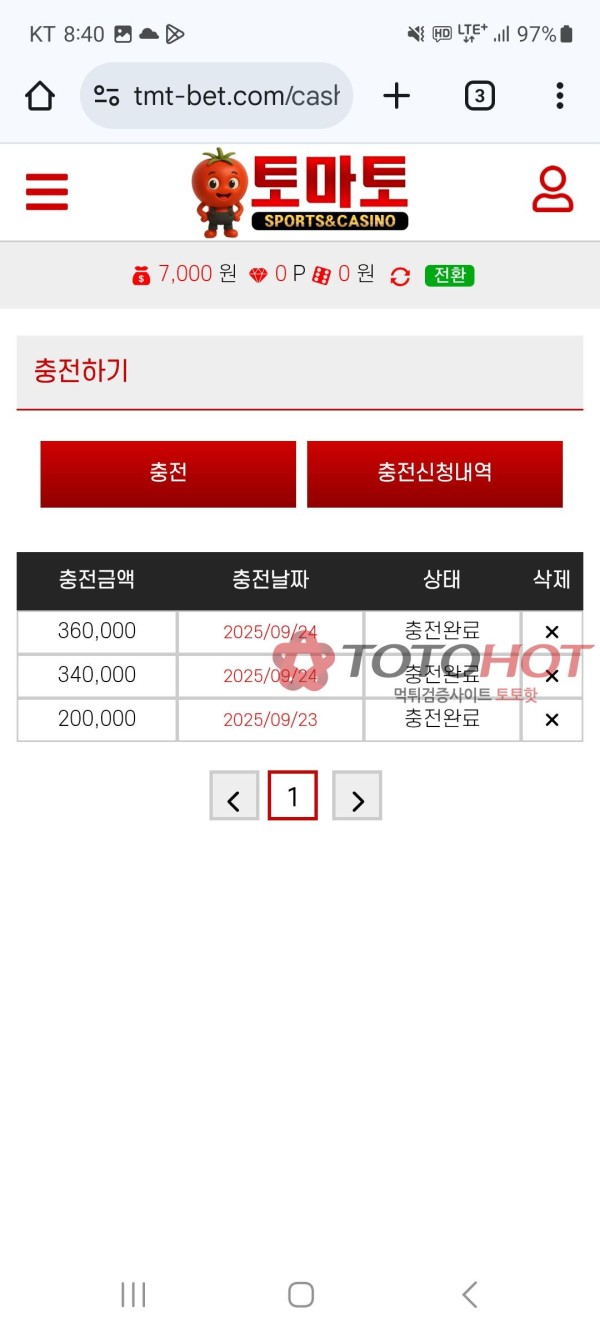The image size is (600, 1333).
Task: Open the recent apps view
Action: [133, 1294]
